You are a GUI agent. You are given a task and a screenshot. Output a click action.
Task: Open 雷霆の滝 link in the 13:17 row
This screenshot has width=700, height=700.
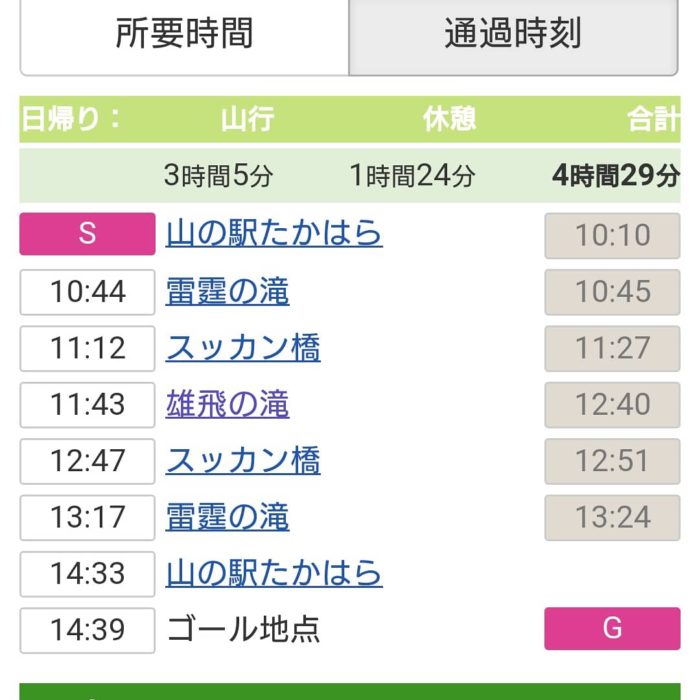tap(227, 517)
